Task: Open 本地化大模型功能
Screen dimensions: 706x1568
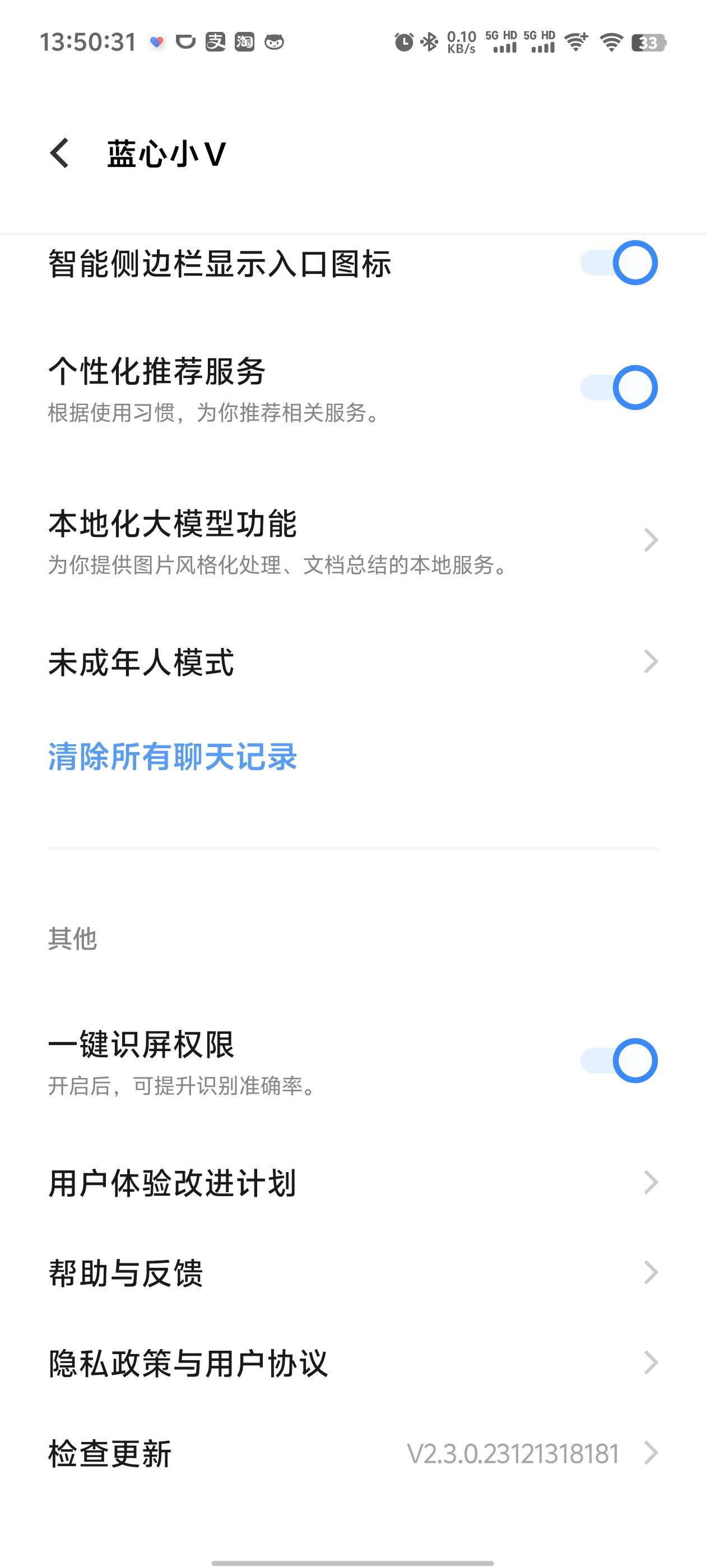Action: pos(352,540)
